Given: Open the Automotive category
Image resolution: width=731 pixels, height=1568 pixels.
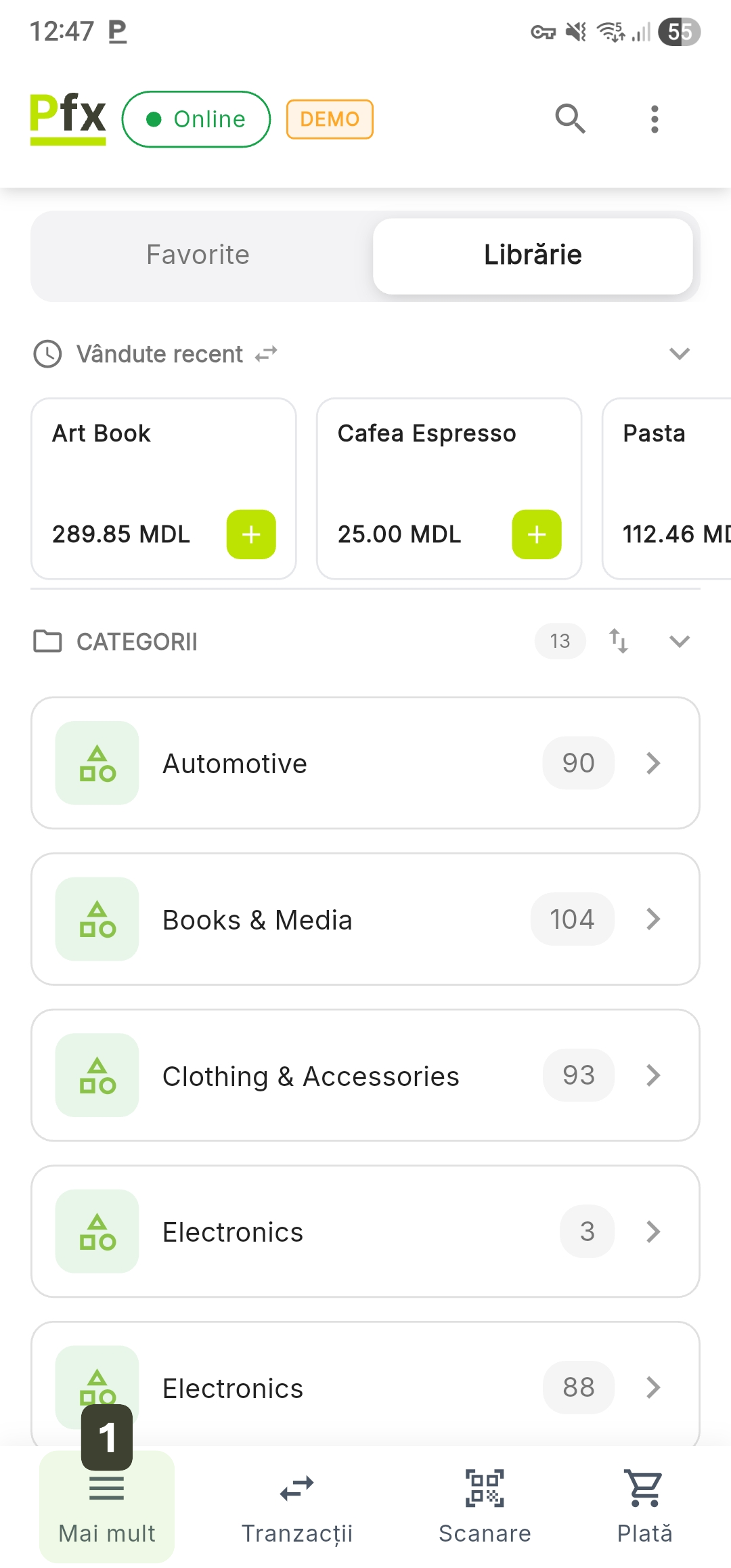Looking at the screenshot, I should click(x=365, y=763).
